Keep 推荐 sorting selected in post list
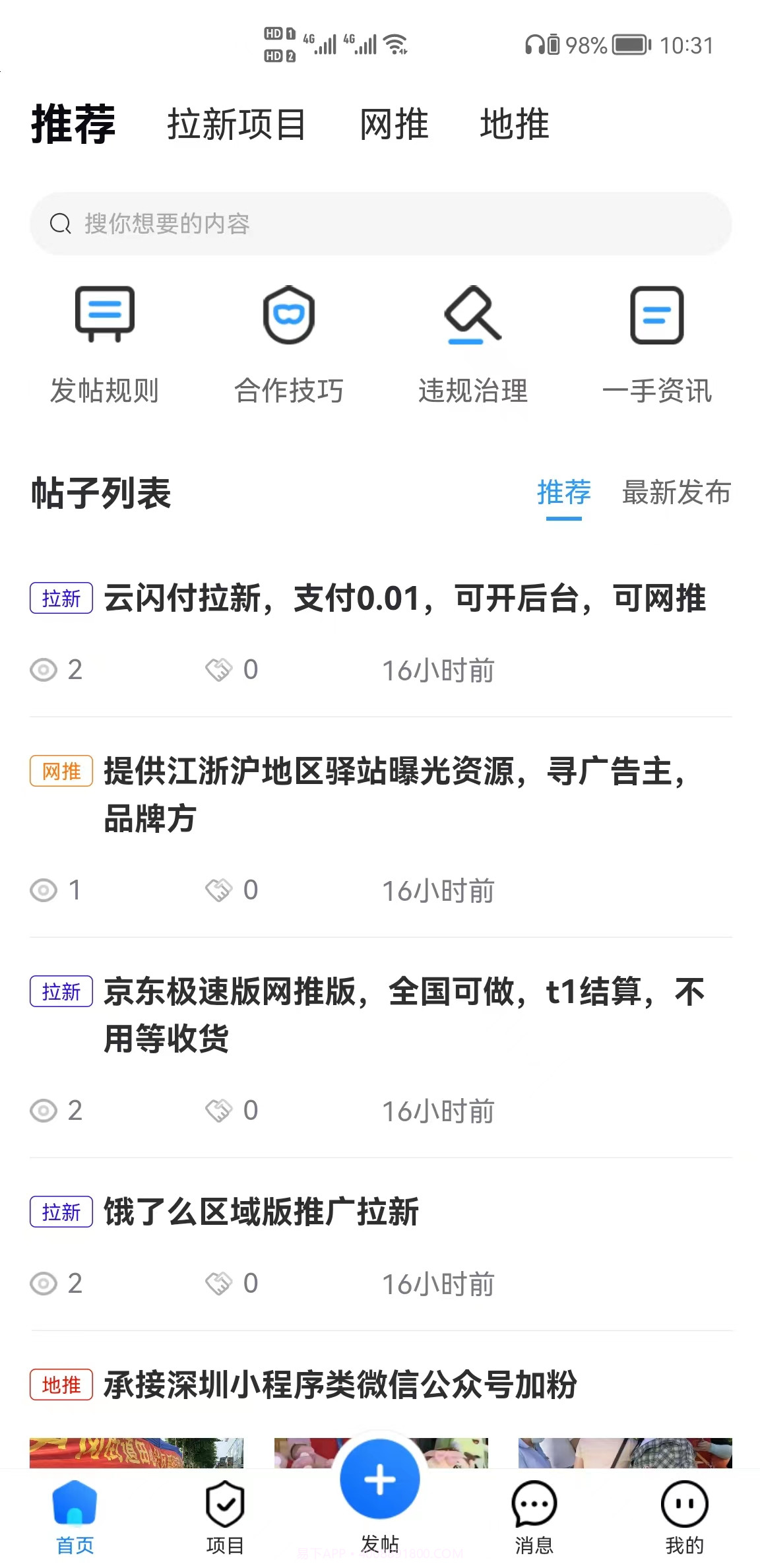Image resolution: width=760 pixels, height=1568 pixels. click(563, 494)
